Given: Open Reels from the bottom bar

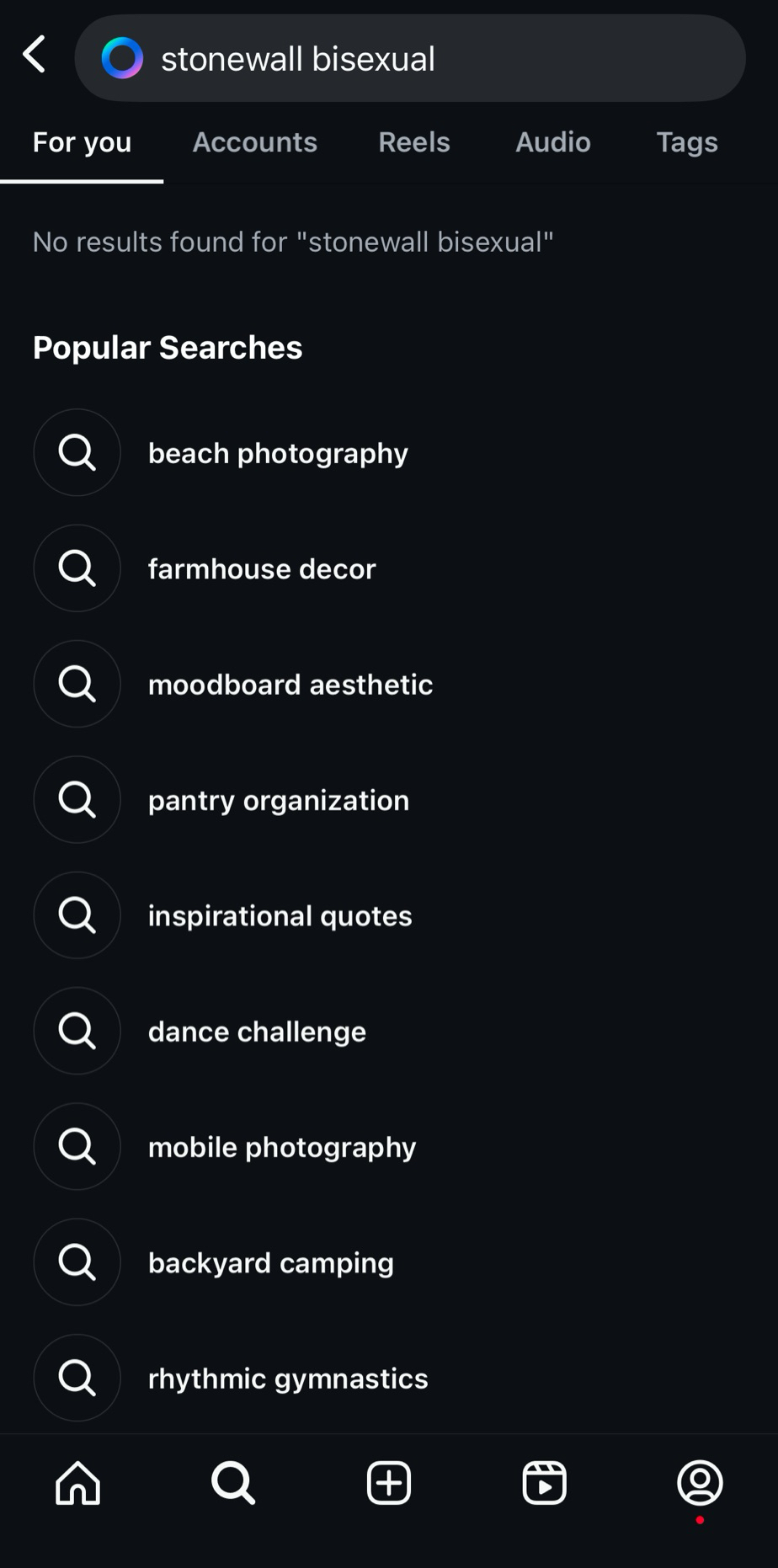Looking at the screenshot, I should pos(544,1483).
